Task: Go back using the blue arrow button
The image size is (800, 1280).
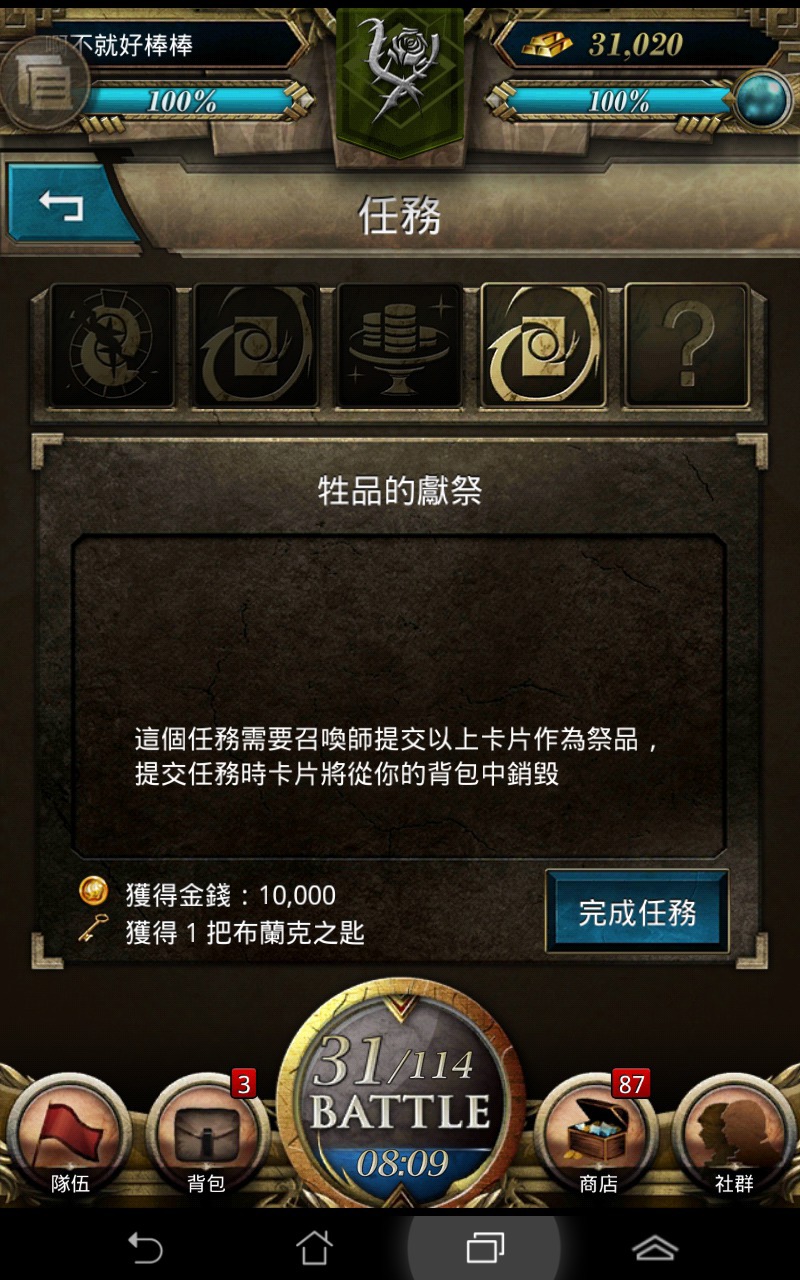Action: pyautogui.click(x=66, y=205)
